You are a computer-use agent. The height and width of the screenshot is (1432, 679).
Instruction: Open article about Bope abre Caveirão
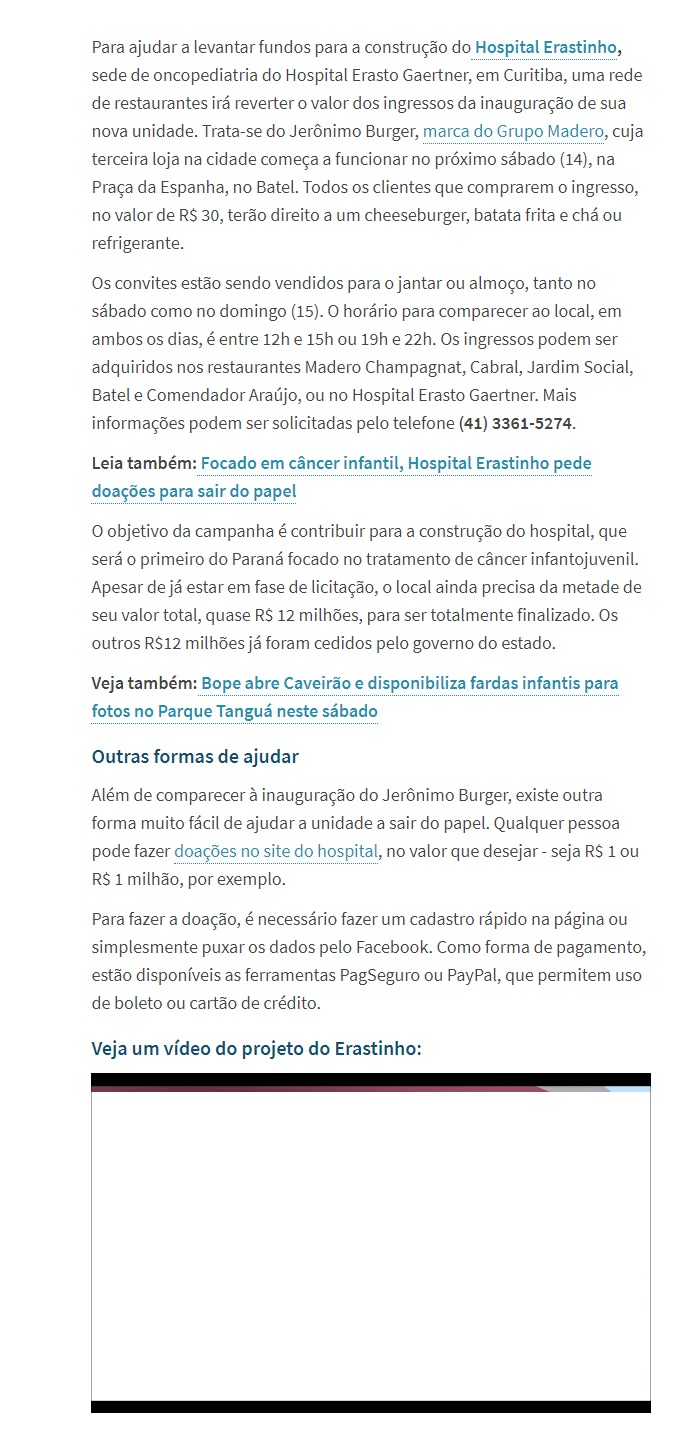coord(355,697)
